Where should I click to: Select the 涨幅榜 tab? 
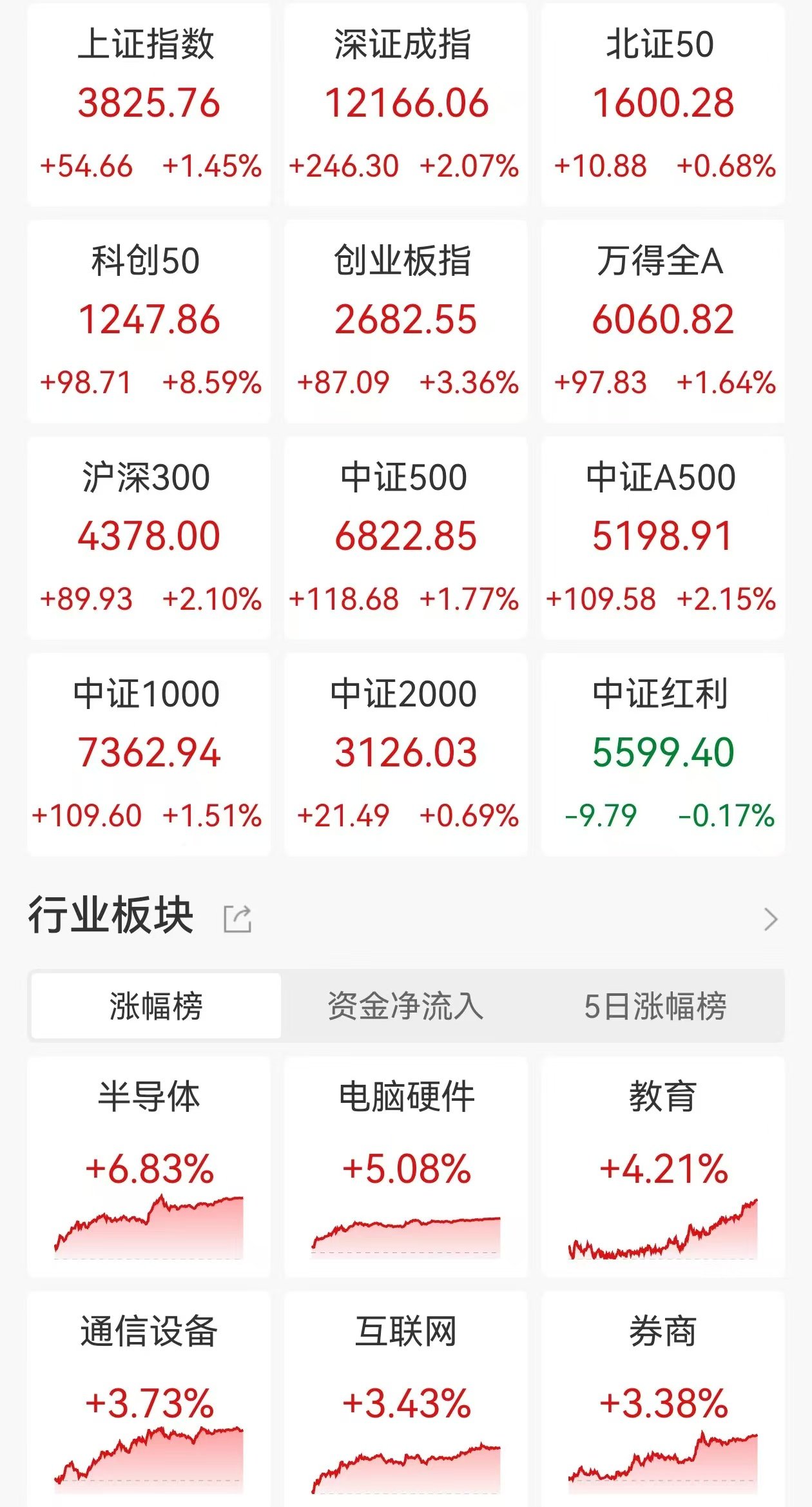[x=156, y=1006]
